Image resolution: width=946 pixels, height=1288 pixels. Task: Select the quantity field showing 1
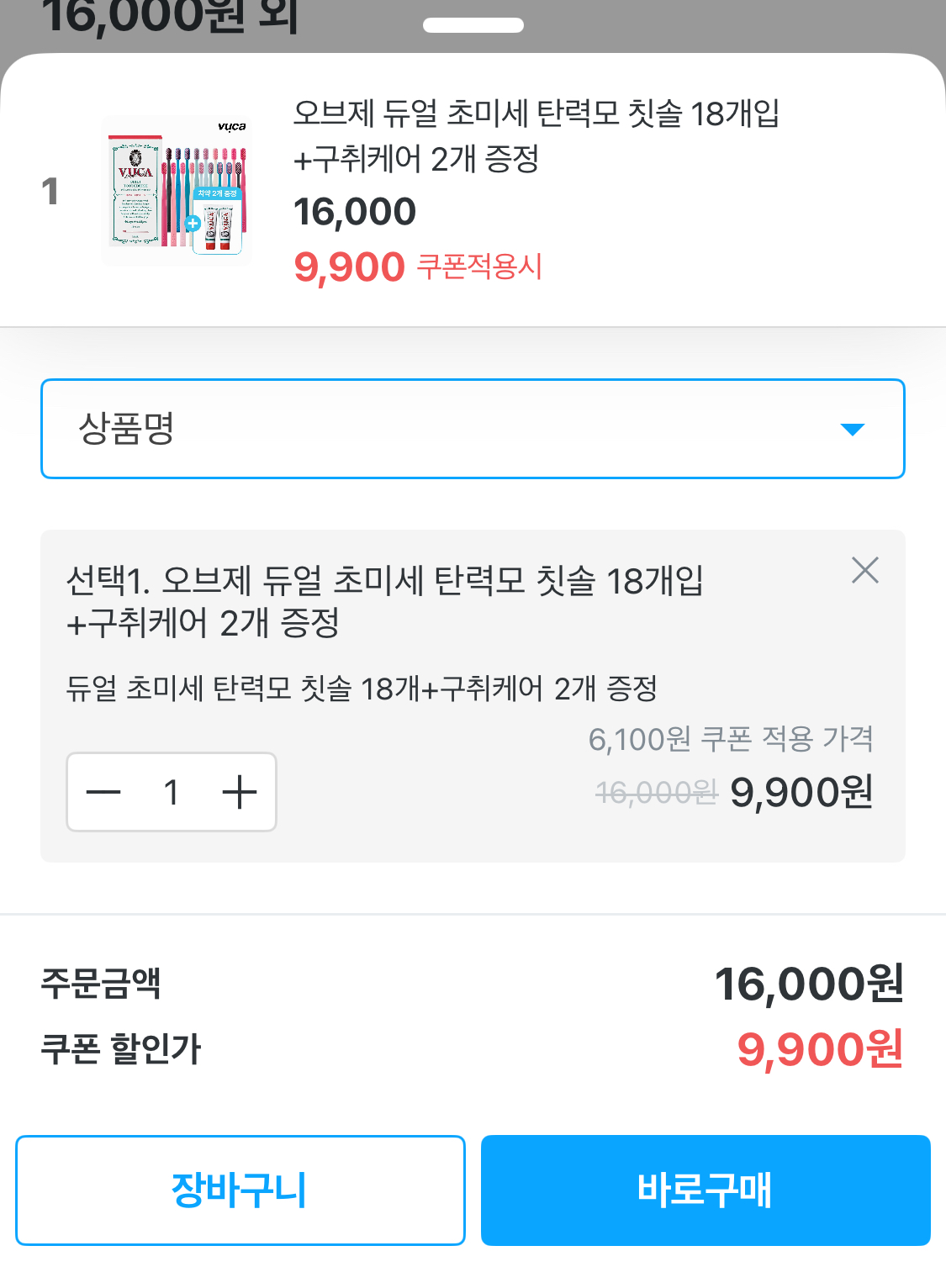click(172, 791)
